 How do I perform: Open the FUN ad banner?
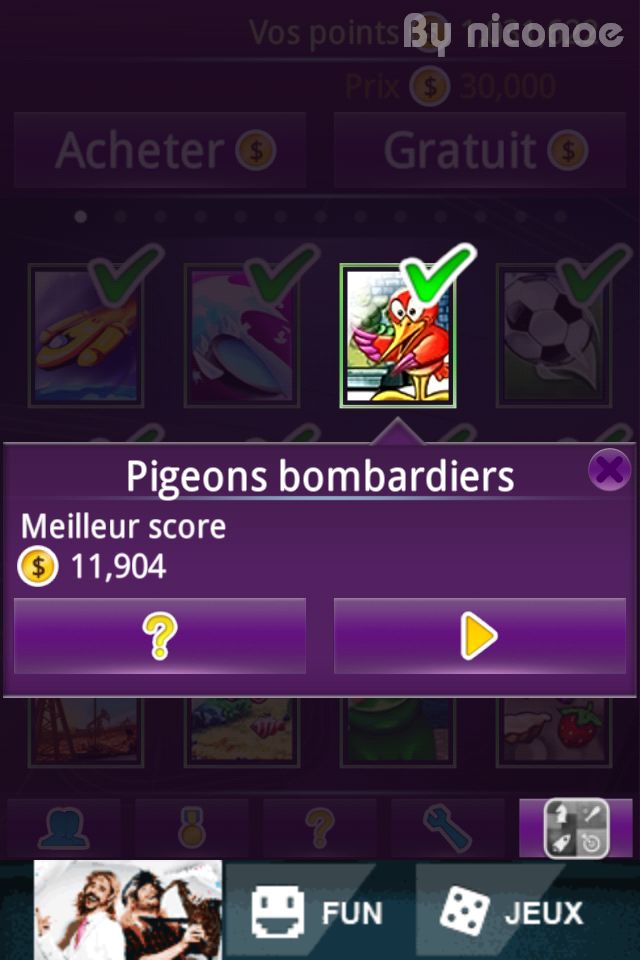(318, 912)
